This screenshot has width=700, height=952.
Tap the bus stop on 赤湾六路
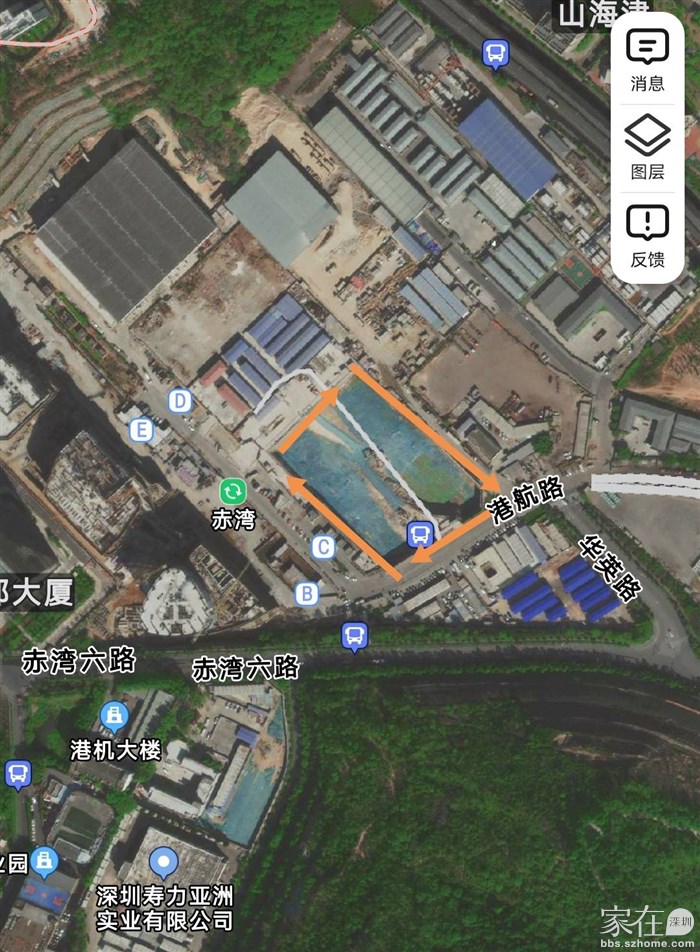tap(354, 636)
